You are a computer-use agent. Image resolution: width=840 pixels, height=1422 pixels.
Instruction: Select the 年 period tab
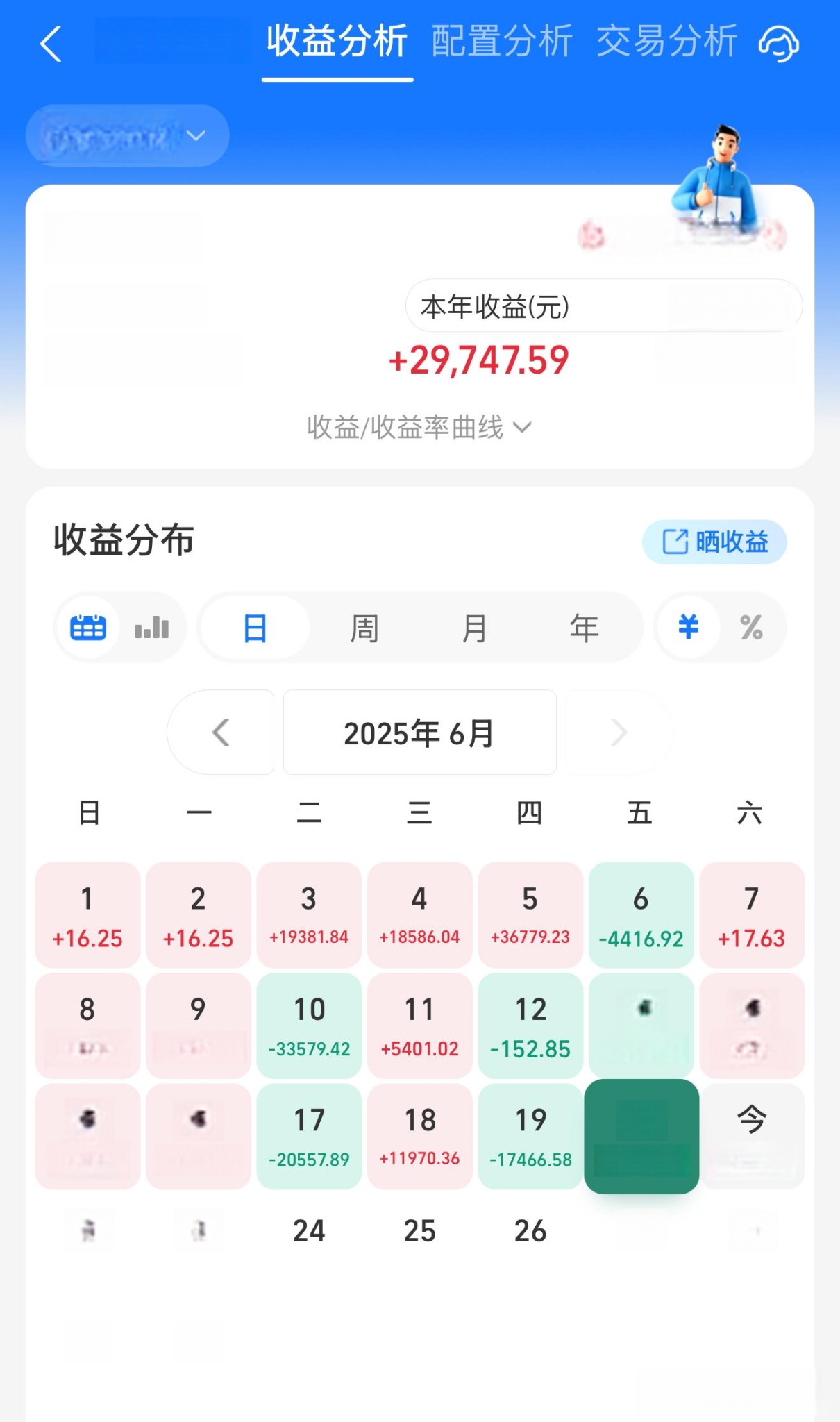(x=584, y=628)
